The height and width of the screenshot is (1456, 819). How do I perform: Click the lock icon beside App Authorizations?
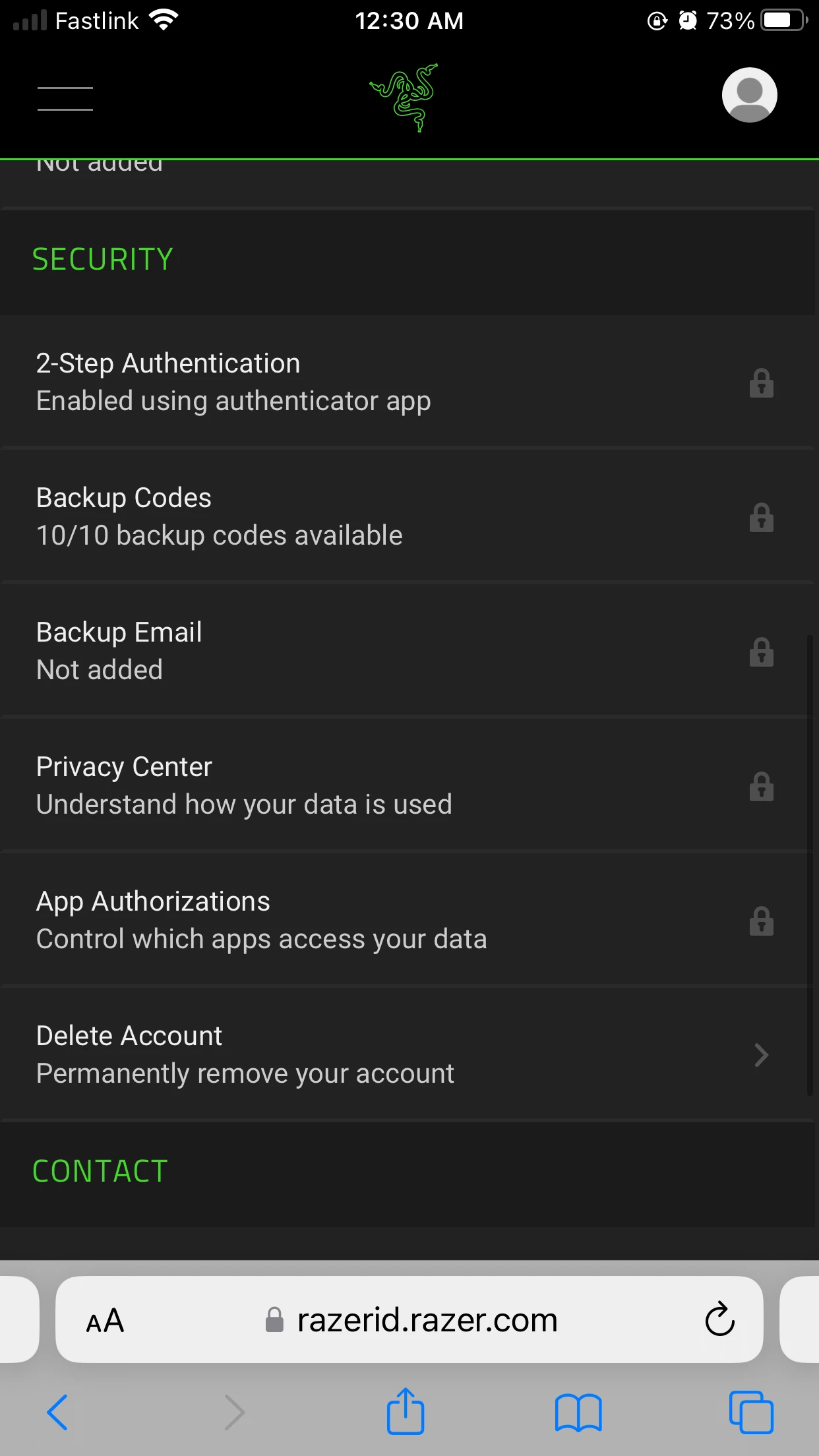(x=761, y=921)
